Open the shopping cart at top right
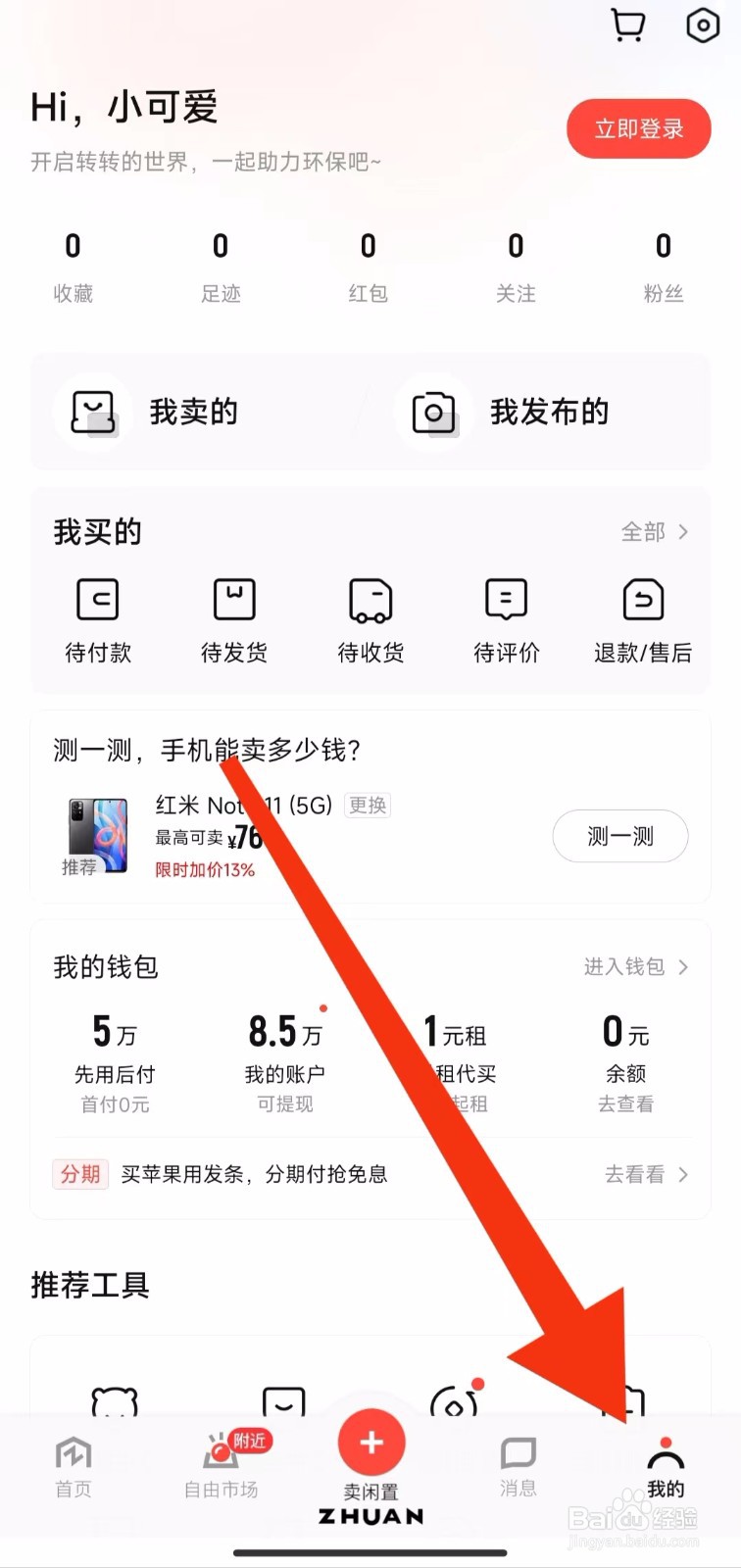Screen dimensions: 741x1568 tap(627, 25)
